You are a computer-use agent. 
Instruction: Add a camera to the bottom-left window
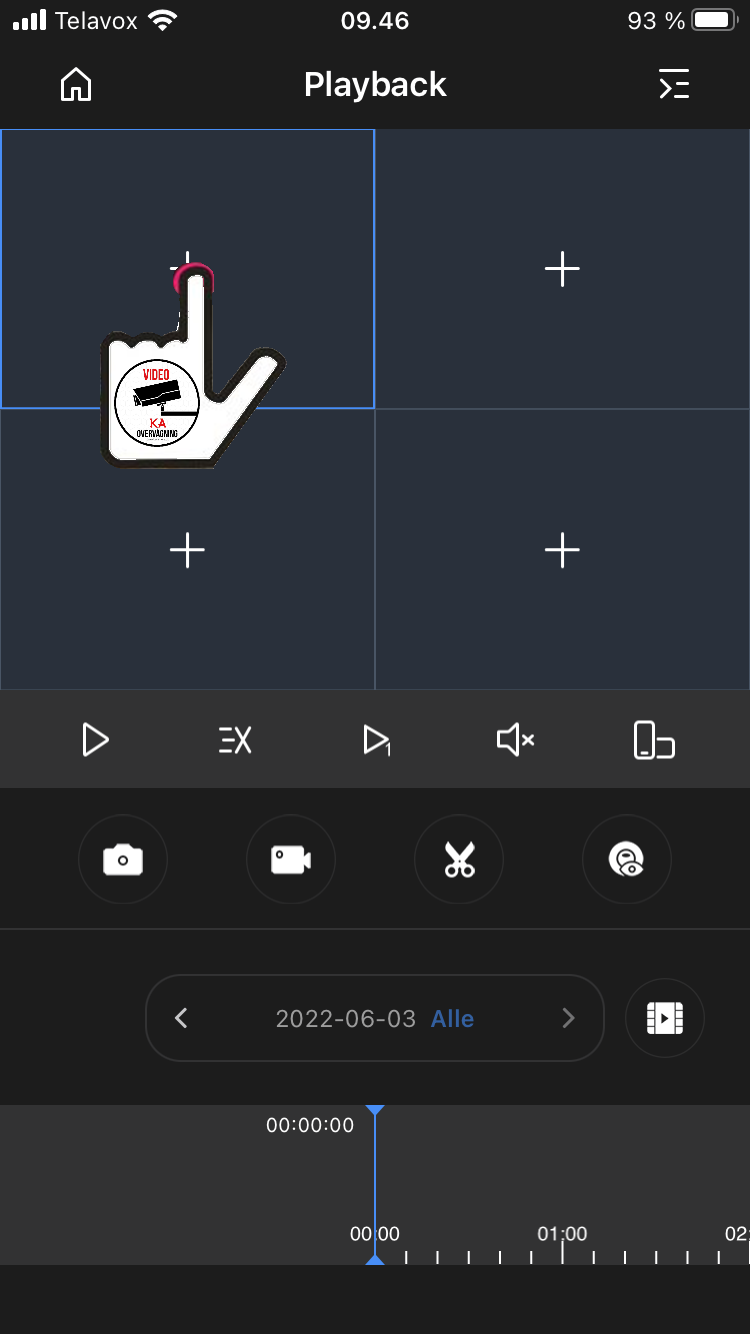pyautogui.click(x=187, y=550)
